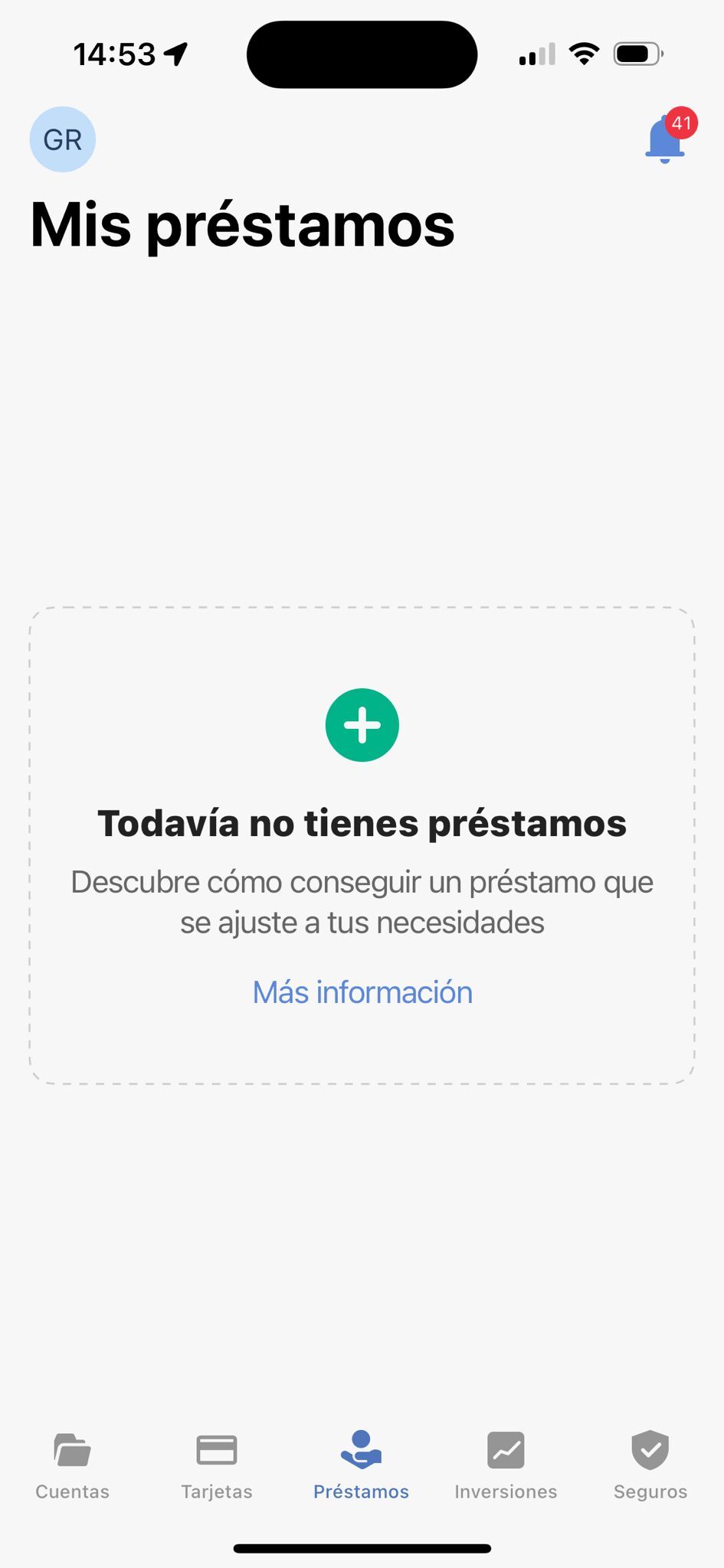The image size is (724, 1568).
Task: Select the Préstamos tab
Action: click(x=362, y=1465)
